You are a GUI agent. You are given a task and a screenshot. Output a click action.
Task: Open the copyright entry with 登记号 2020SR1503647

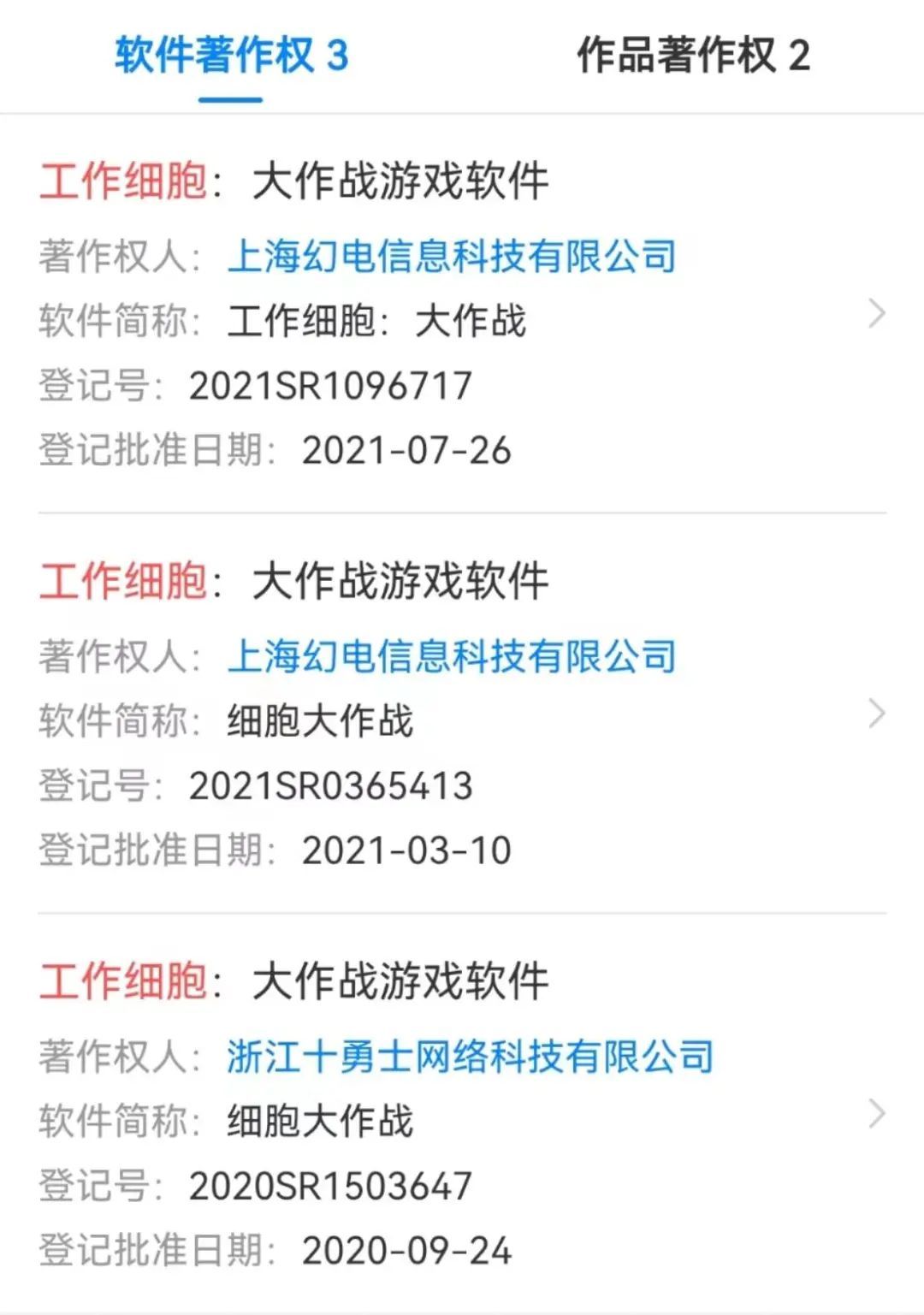[x=876, y=1114]
